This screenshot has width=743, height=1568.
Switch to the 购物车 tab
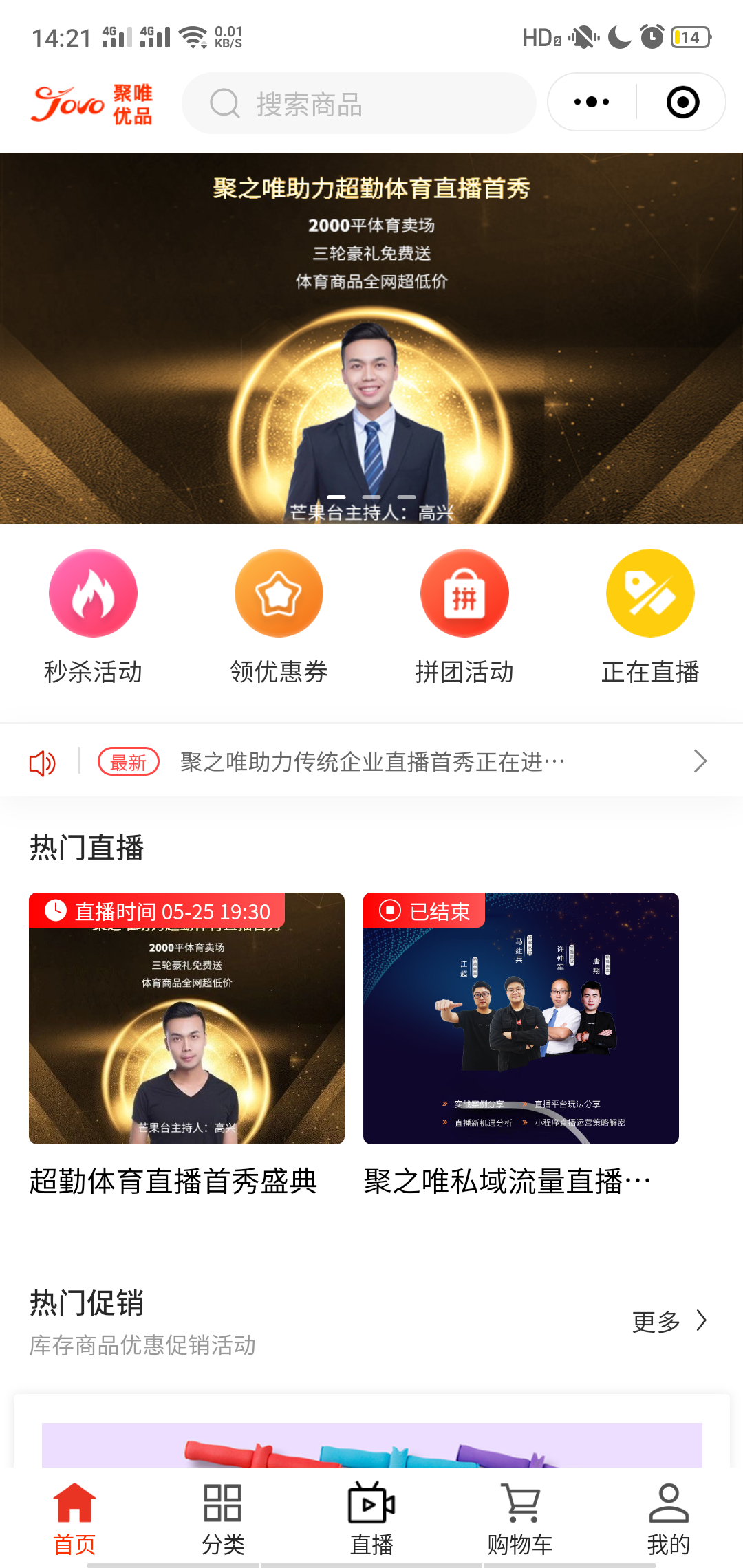(520, 1518)
